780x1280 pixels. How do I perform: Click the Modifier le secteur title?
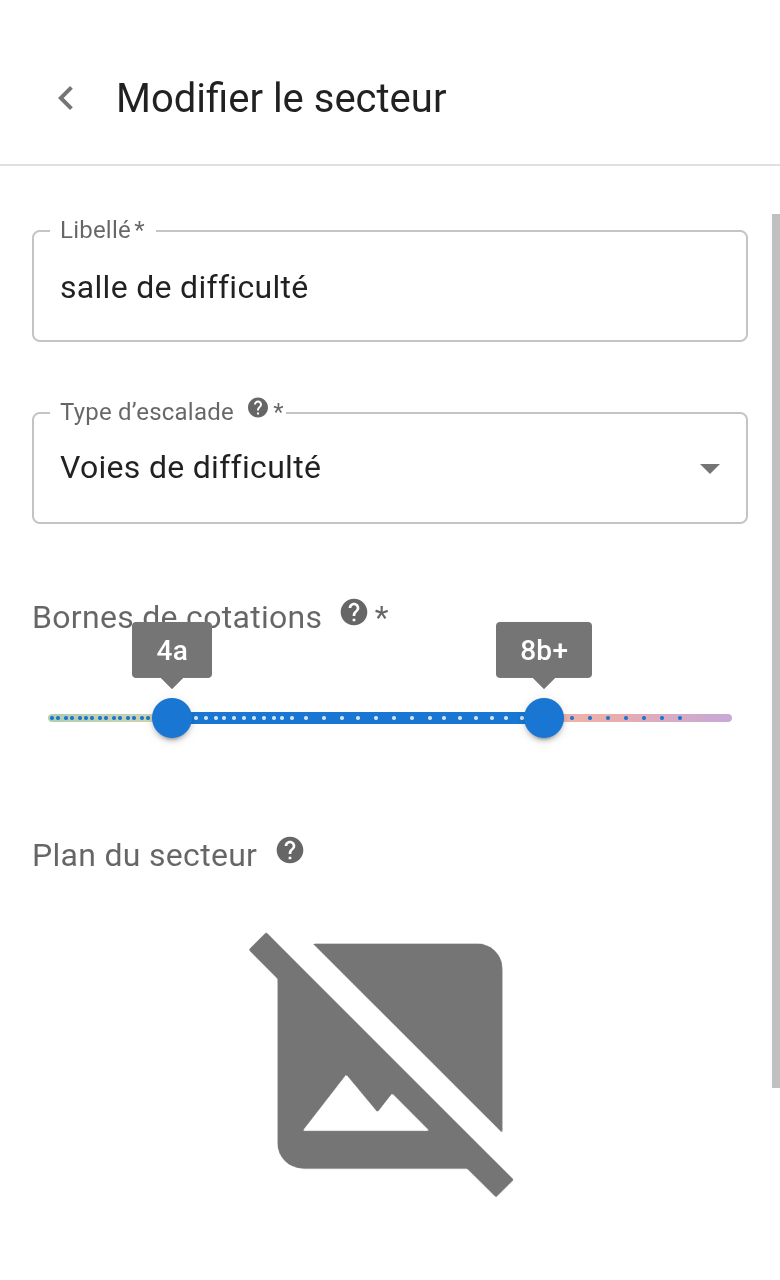(x=280, y=98)
